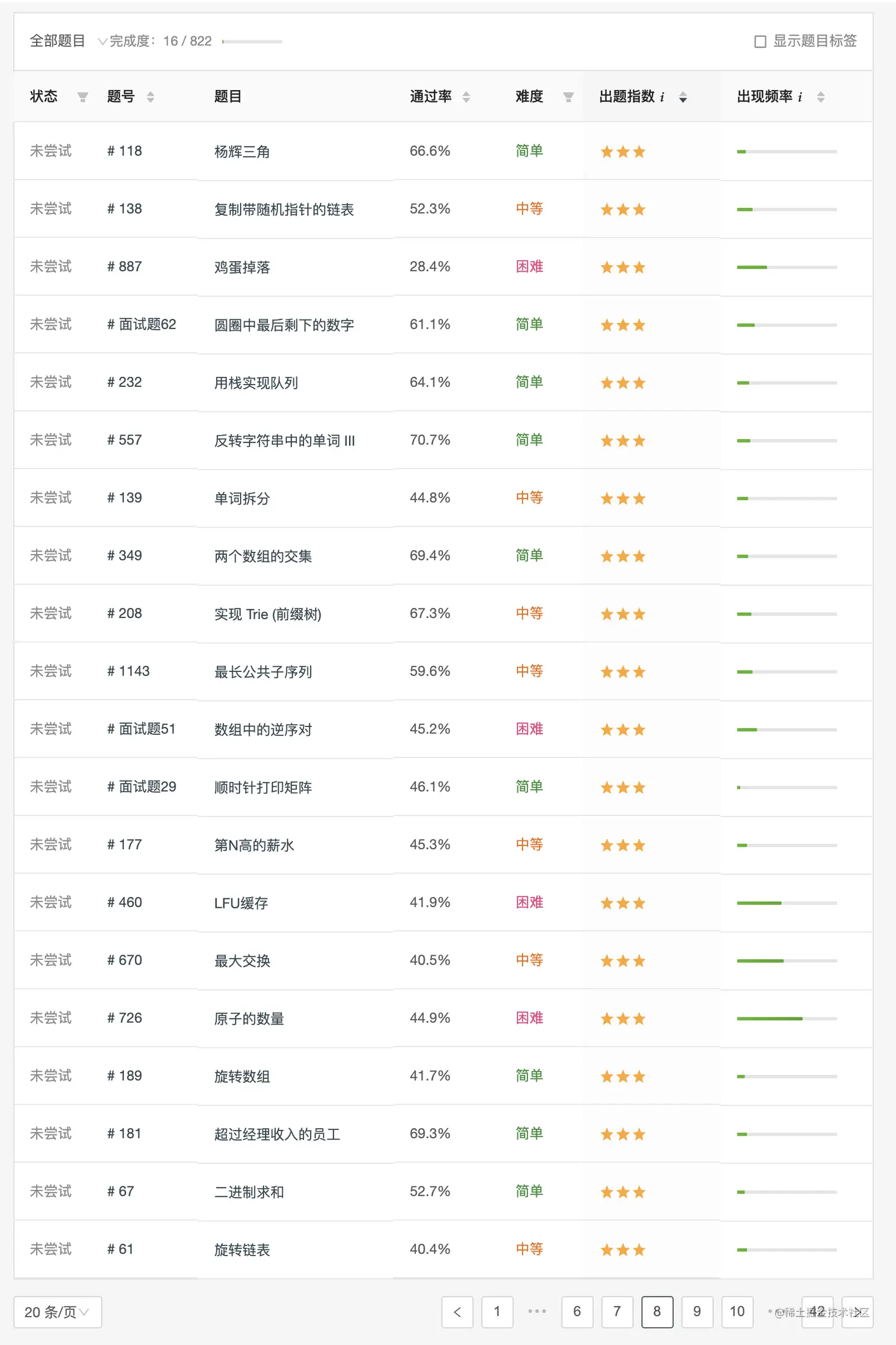Open problem 杨辉三角

242,152
